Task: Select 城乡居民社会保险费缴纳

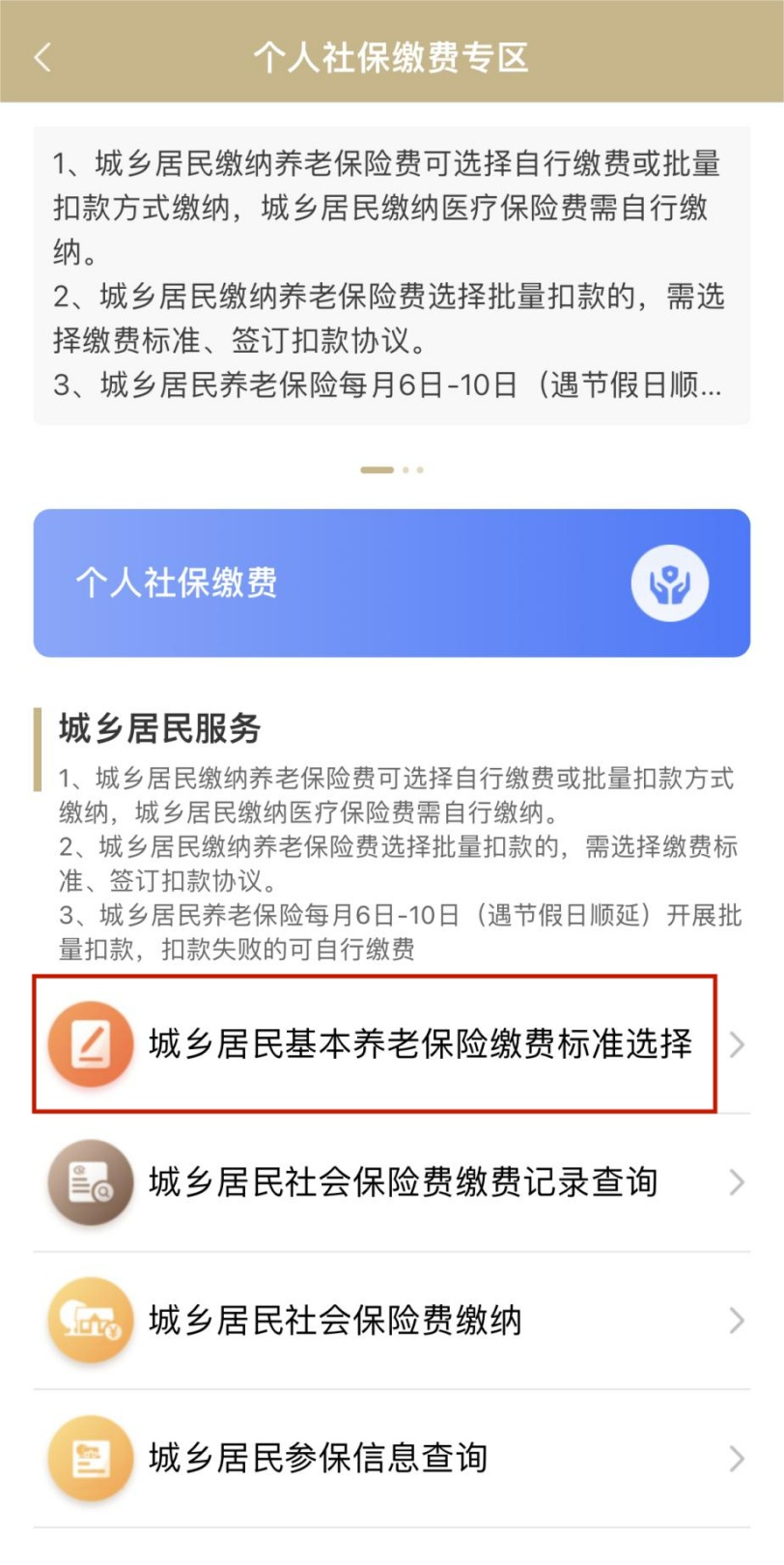Action: point(391,1320)
